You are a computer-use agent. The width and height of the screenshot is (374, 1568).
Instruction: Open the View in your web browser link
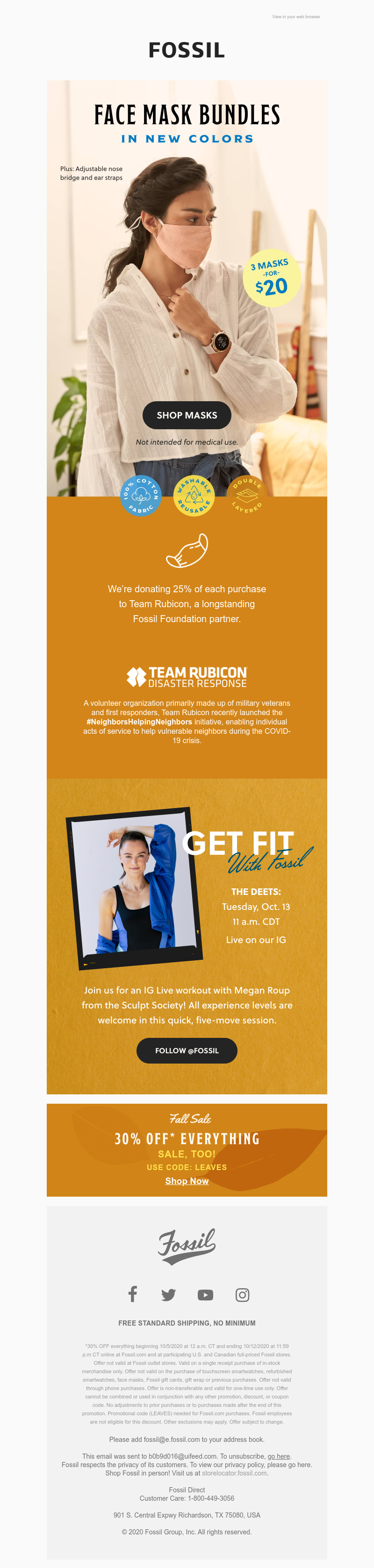point(295,17)
